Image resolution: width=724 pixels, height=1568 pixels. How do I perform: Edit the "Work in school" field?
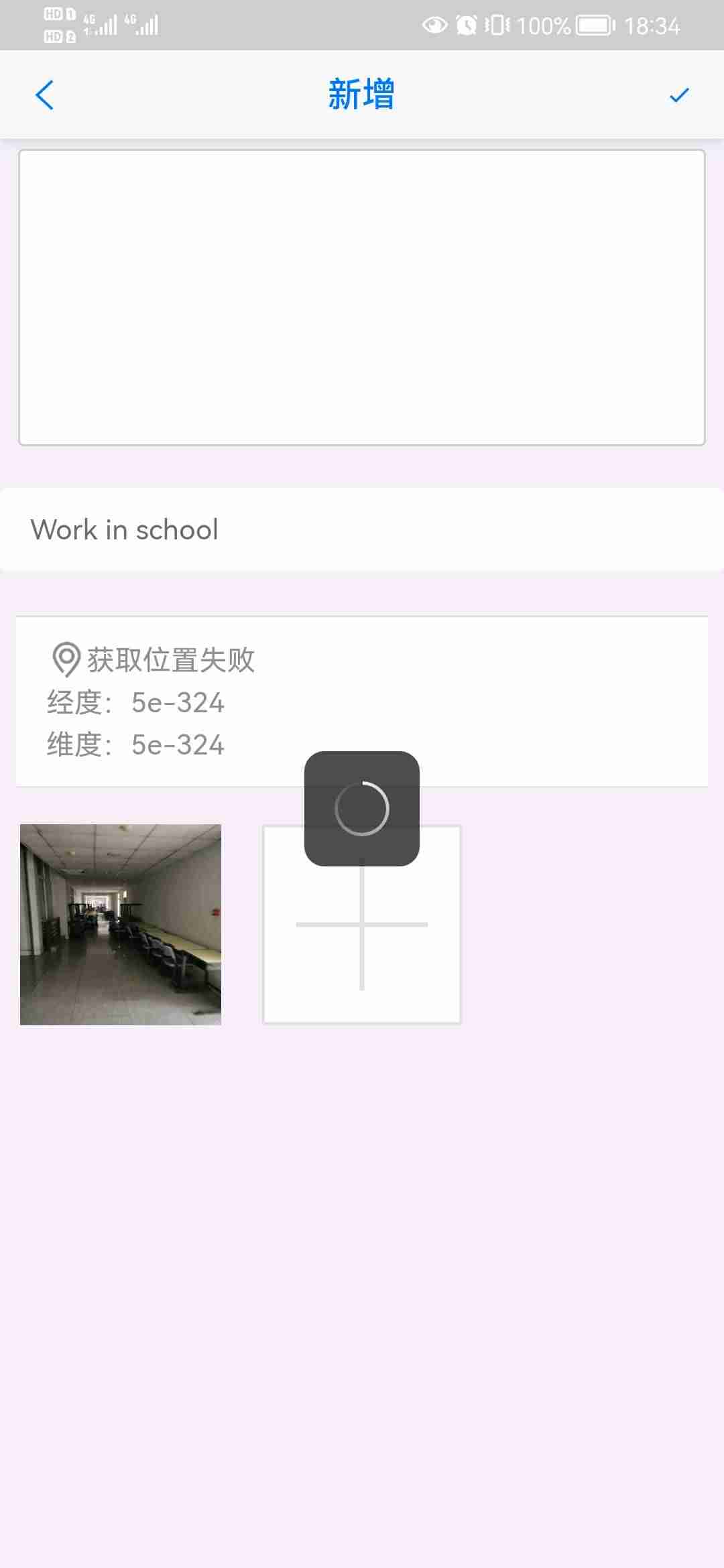(362, 529)
